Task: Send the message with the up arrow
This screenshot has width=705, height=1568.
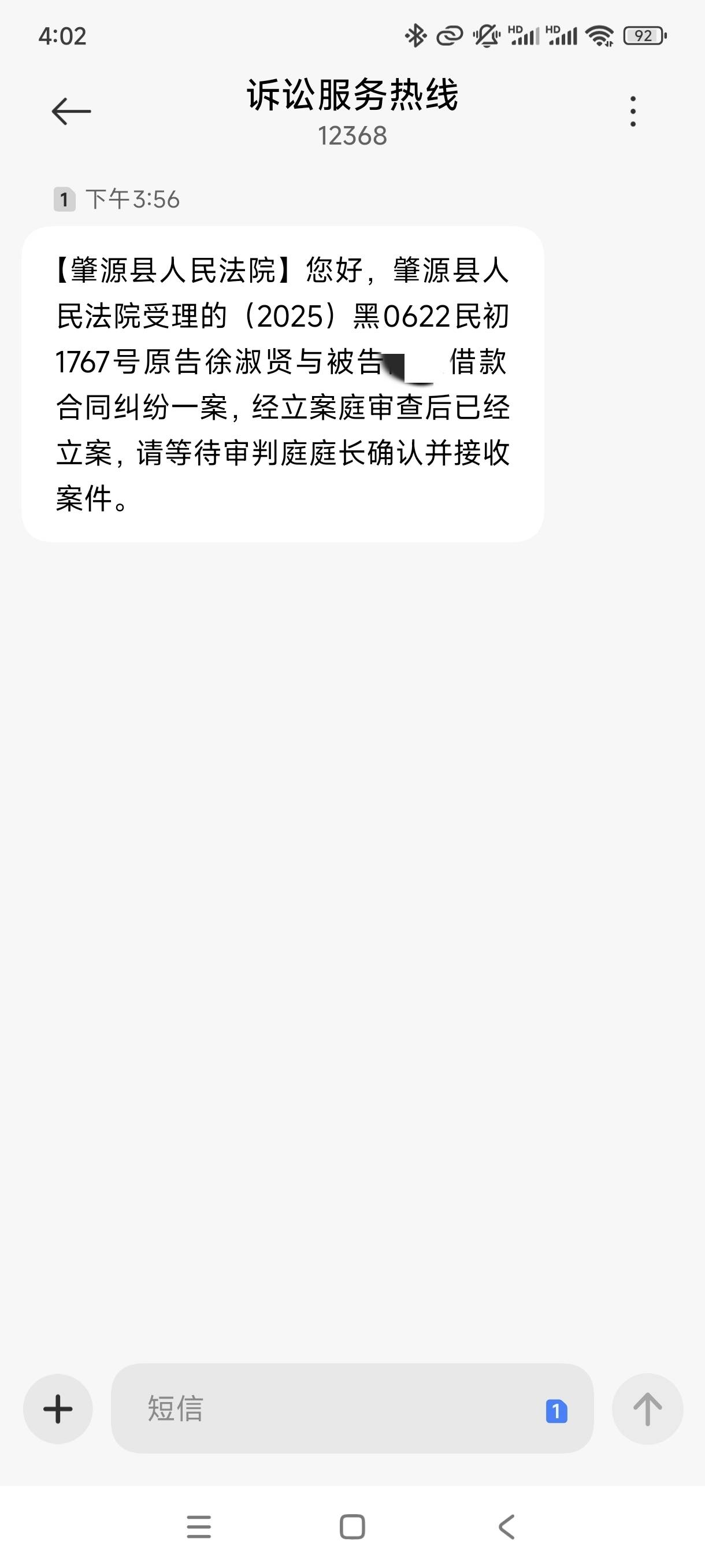Action: tap(647, 1408)
